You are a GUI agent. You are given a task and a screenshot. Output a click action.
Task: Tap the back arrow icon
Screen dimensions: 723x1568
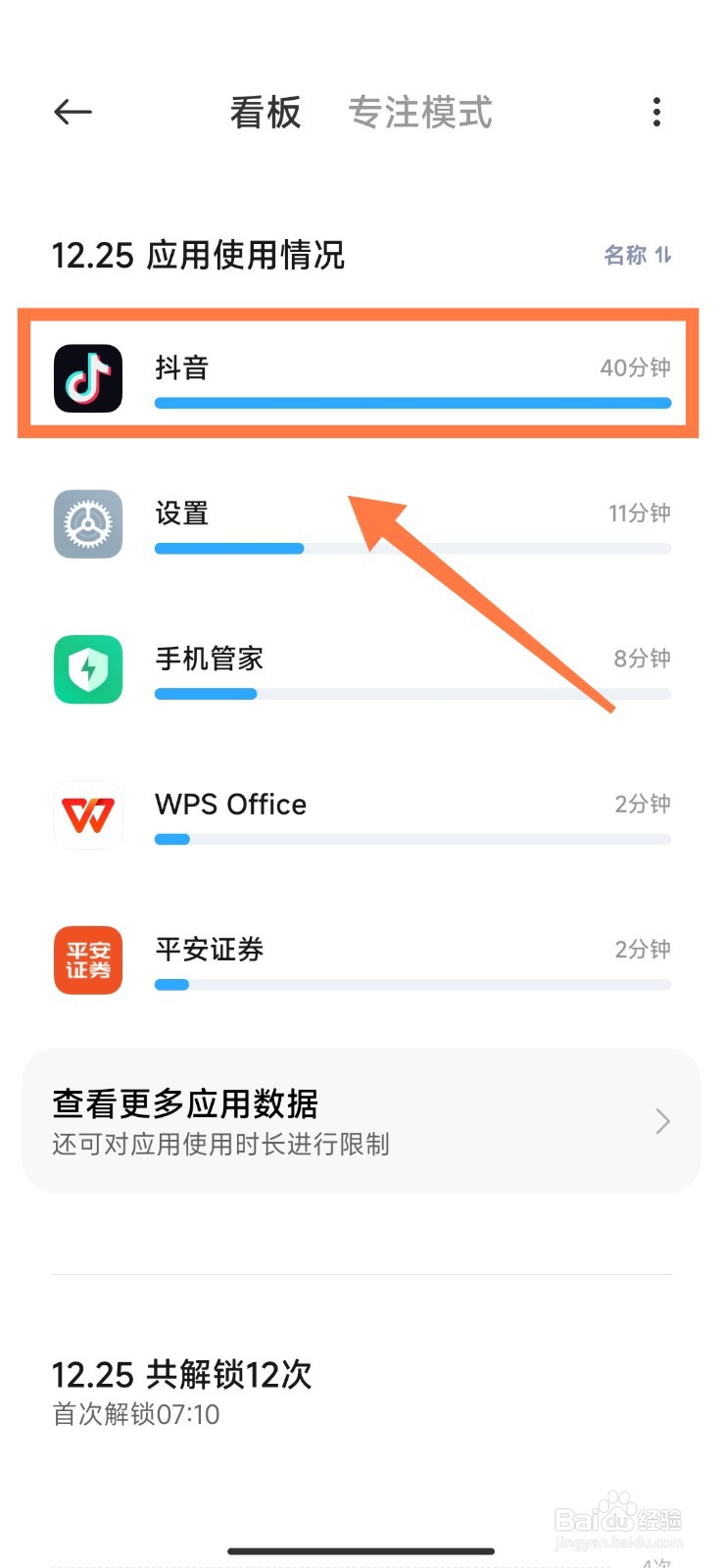click(x=72, y=112)
